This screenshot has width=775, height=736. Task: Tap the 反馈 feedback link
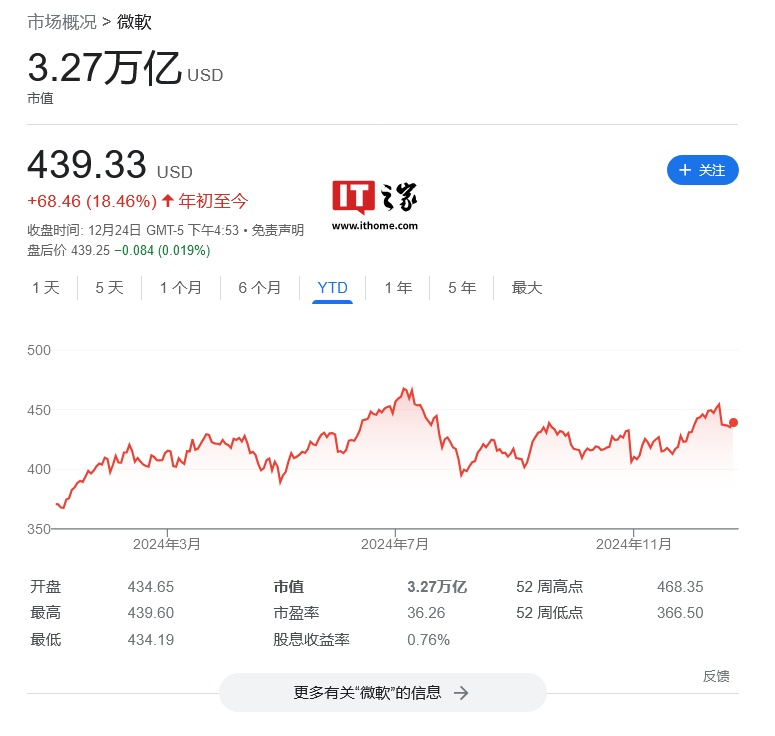click(716, 676)
